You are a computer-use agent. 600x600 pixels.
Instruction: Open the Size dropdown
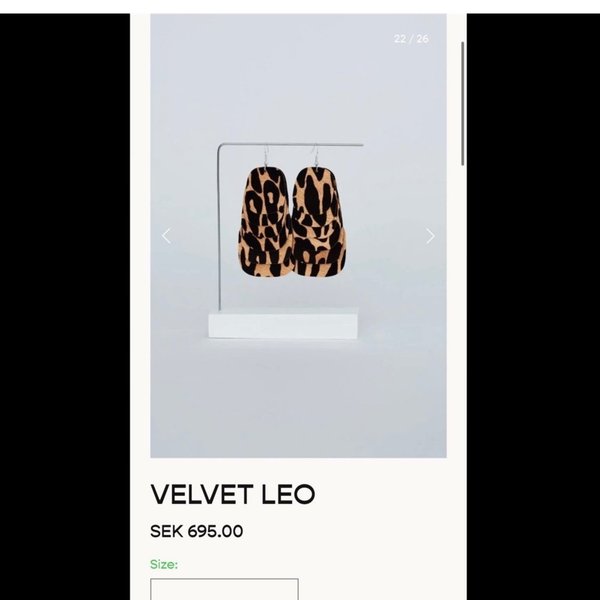[224, 589]
